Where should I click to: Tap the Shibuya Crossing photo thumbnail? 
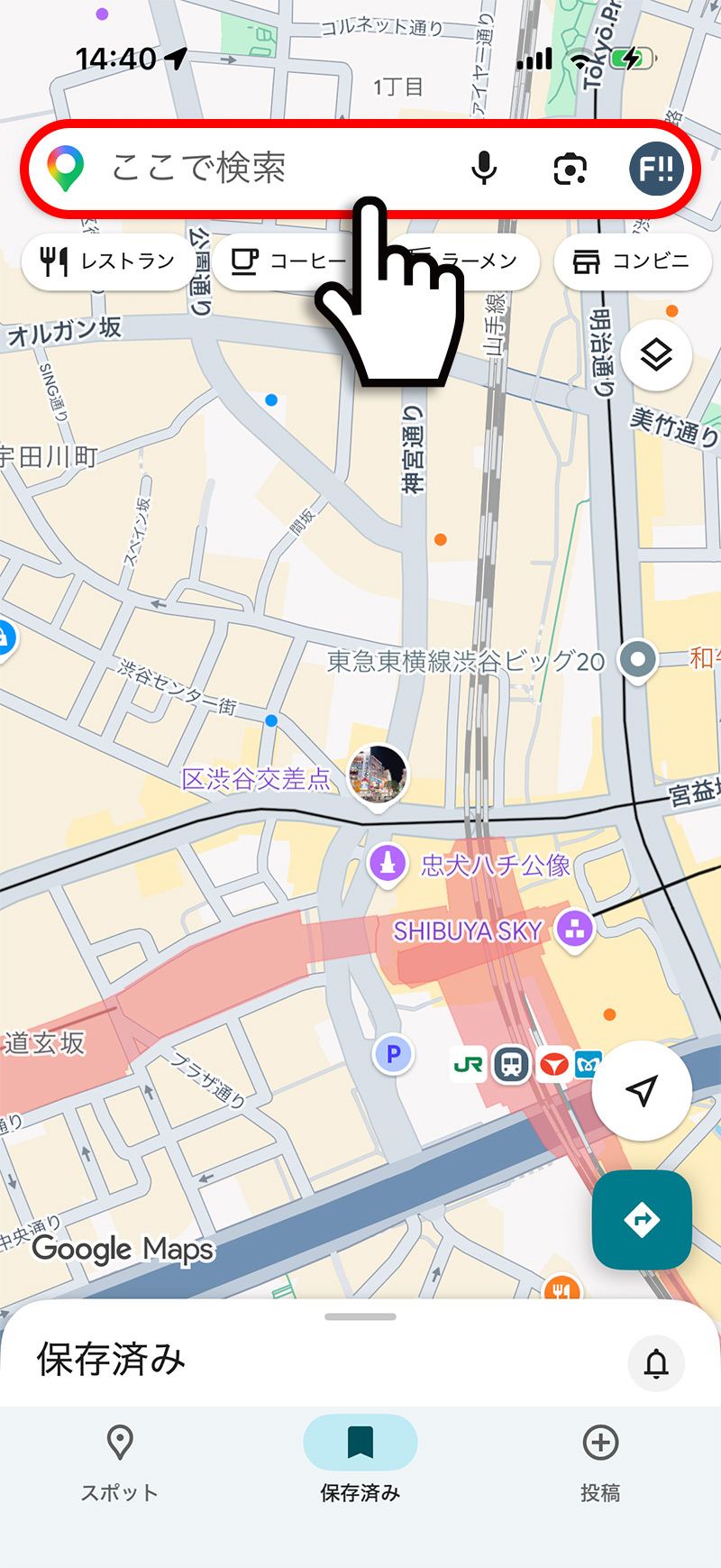378,773
